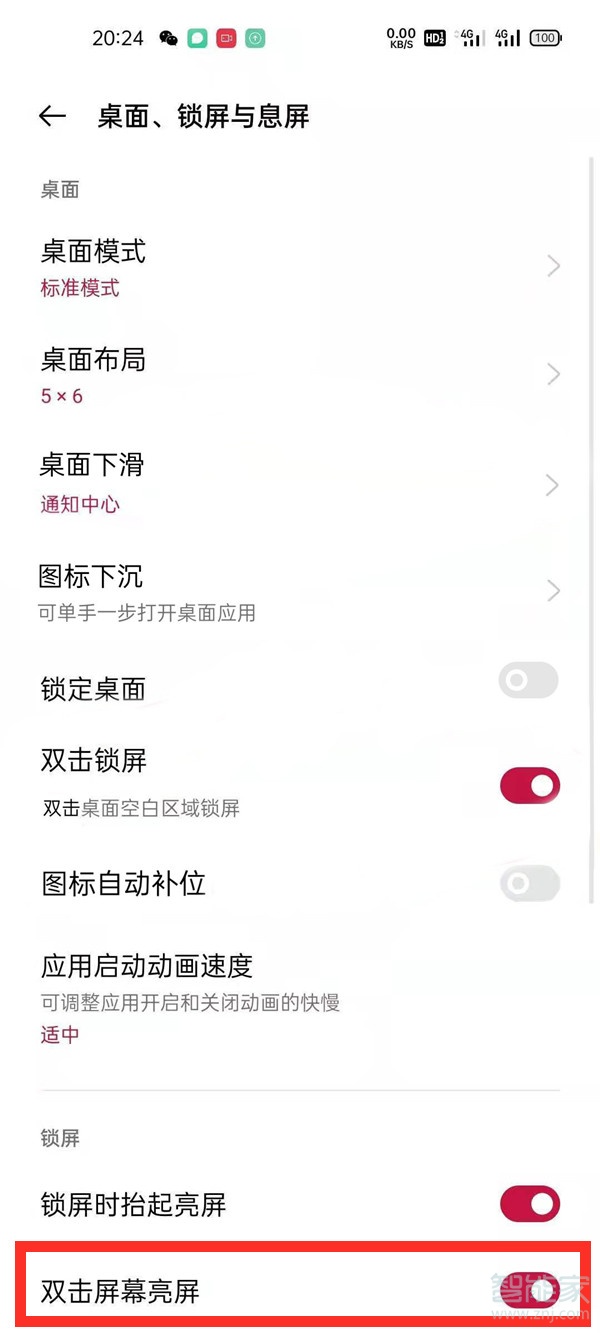Turn off 双击锁屏 switch

[x=529, y=787]
